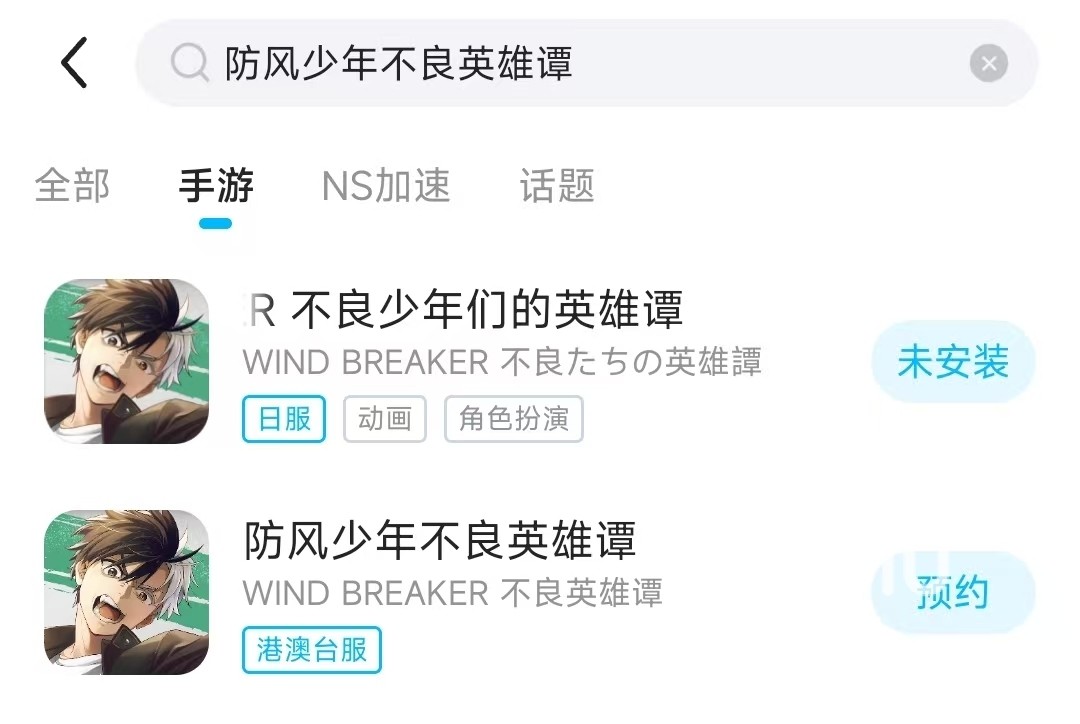1080x724 pixels.
Task: Open the 话题 tab
Action: tap(557, 187)
